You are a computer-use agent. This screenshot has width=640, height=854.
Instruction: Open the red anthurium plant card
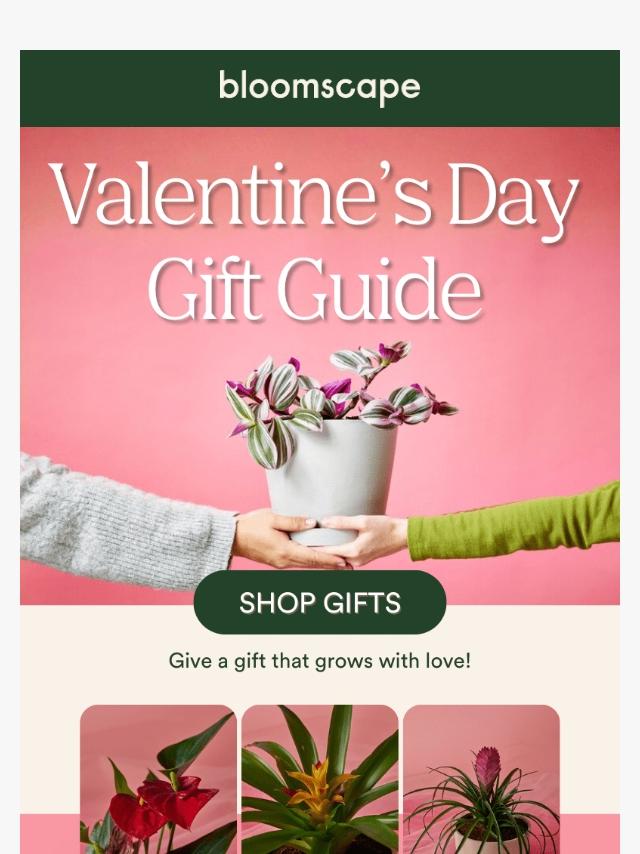click(x=159, y=780)
